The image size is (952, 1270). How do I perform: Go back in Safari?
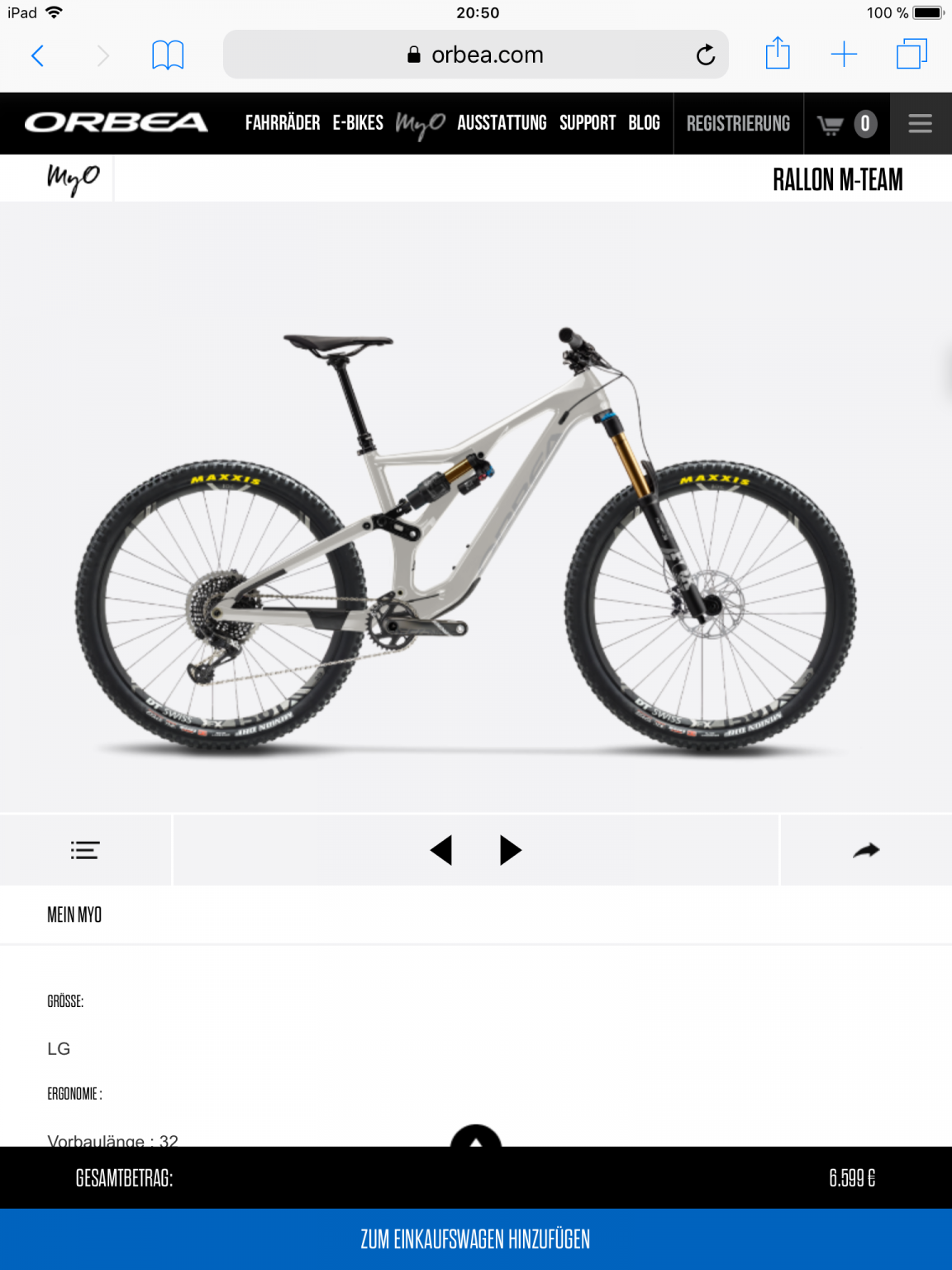pyautogui.click(x=37, y=55)
